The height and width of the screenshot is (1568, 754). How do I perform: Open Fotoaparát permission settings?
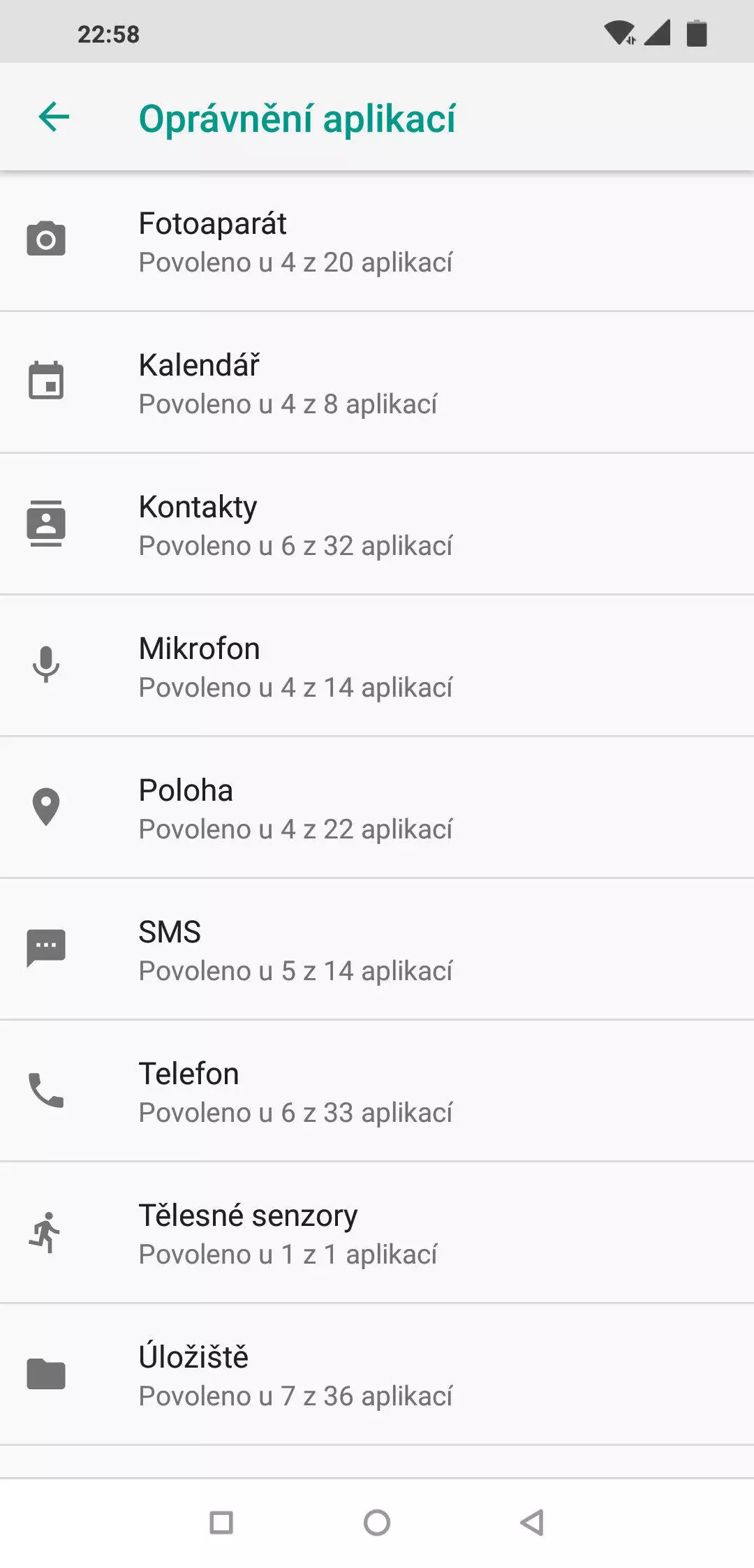coord(377,241)
